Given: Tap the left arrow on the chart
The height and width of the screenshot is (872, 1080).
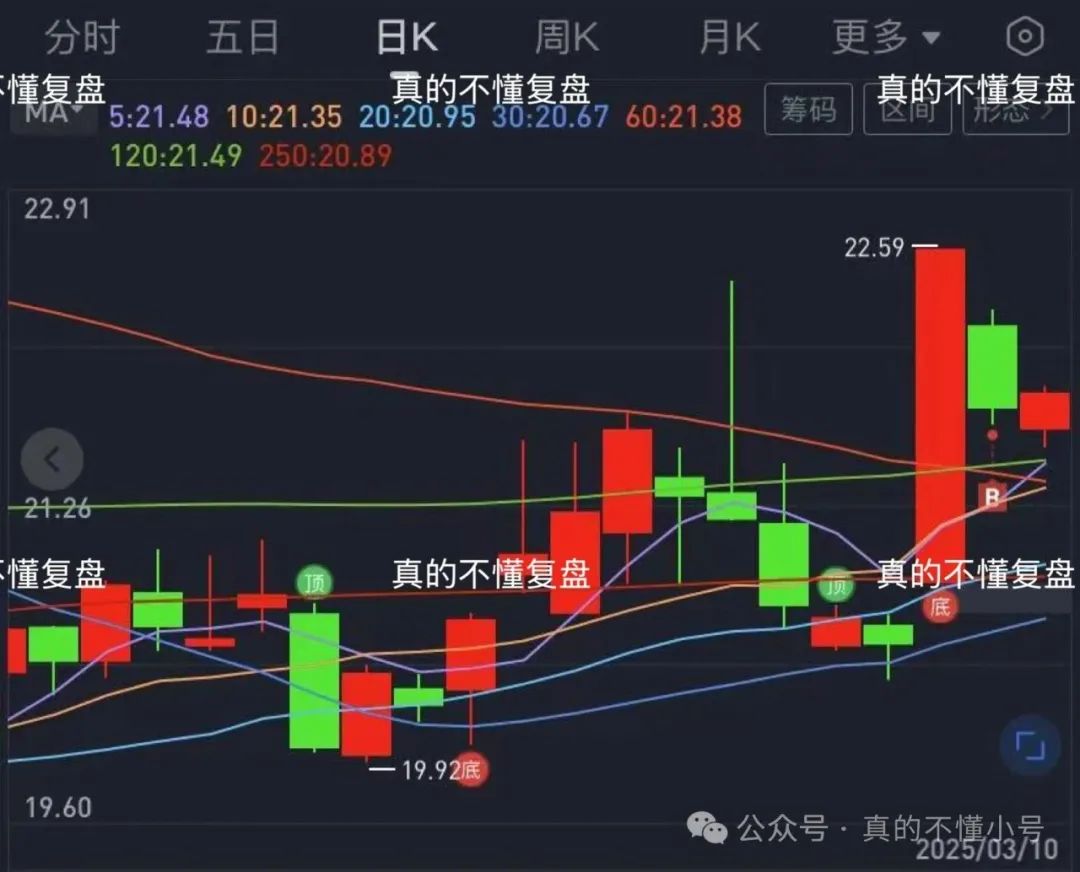Looking at the screenshot, I should click(x=52, y=459).
